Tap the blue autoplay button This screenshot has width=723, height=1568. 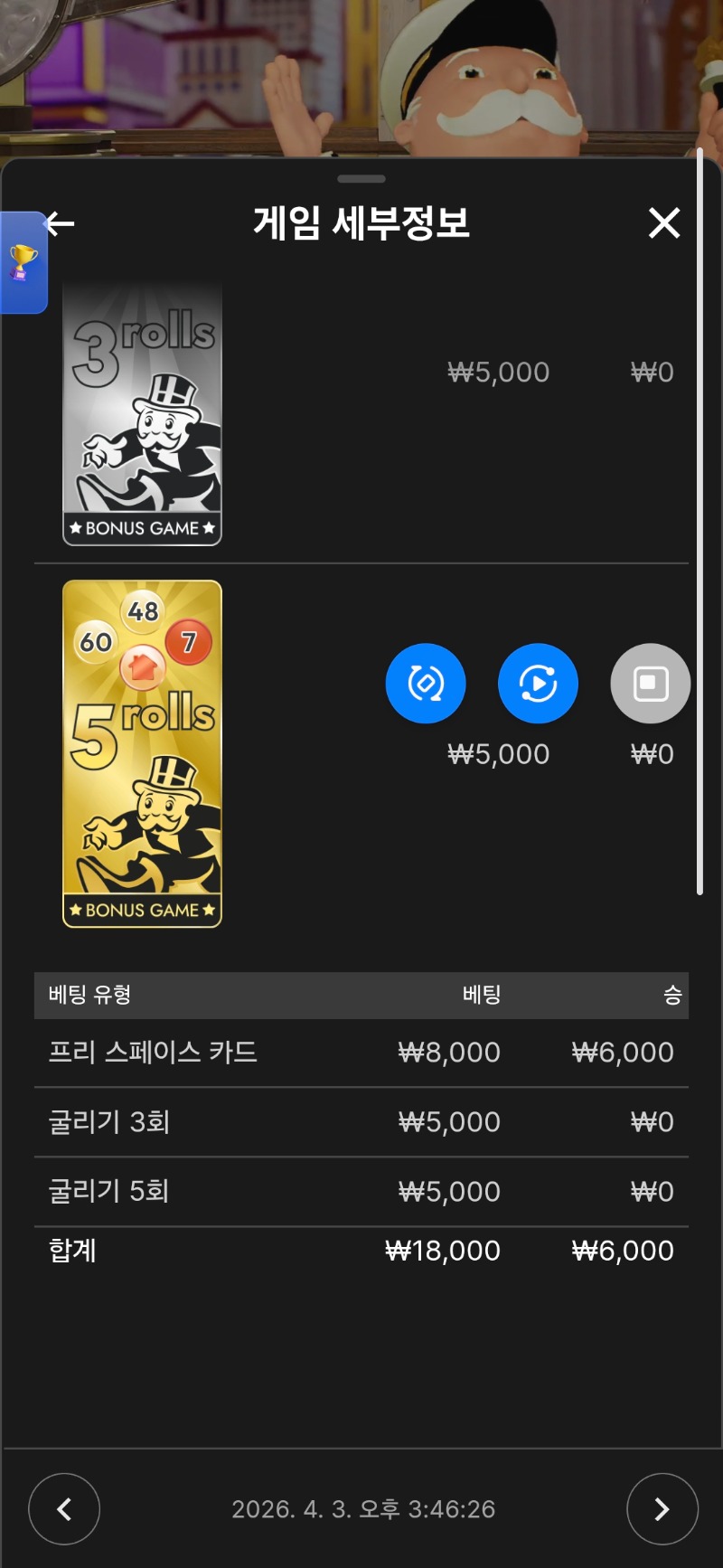click(538, 684)
